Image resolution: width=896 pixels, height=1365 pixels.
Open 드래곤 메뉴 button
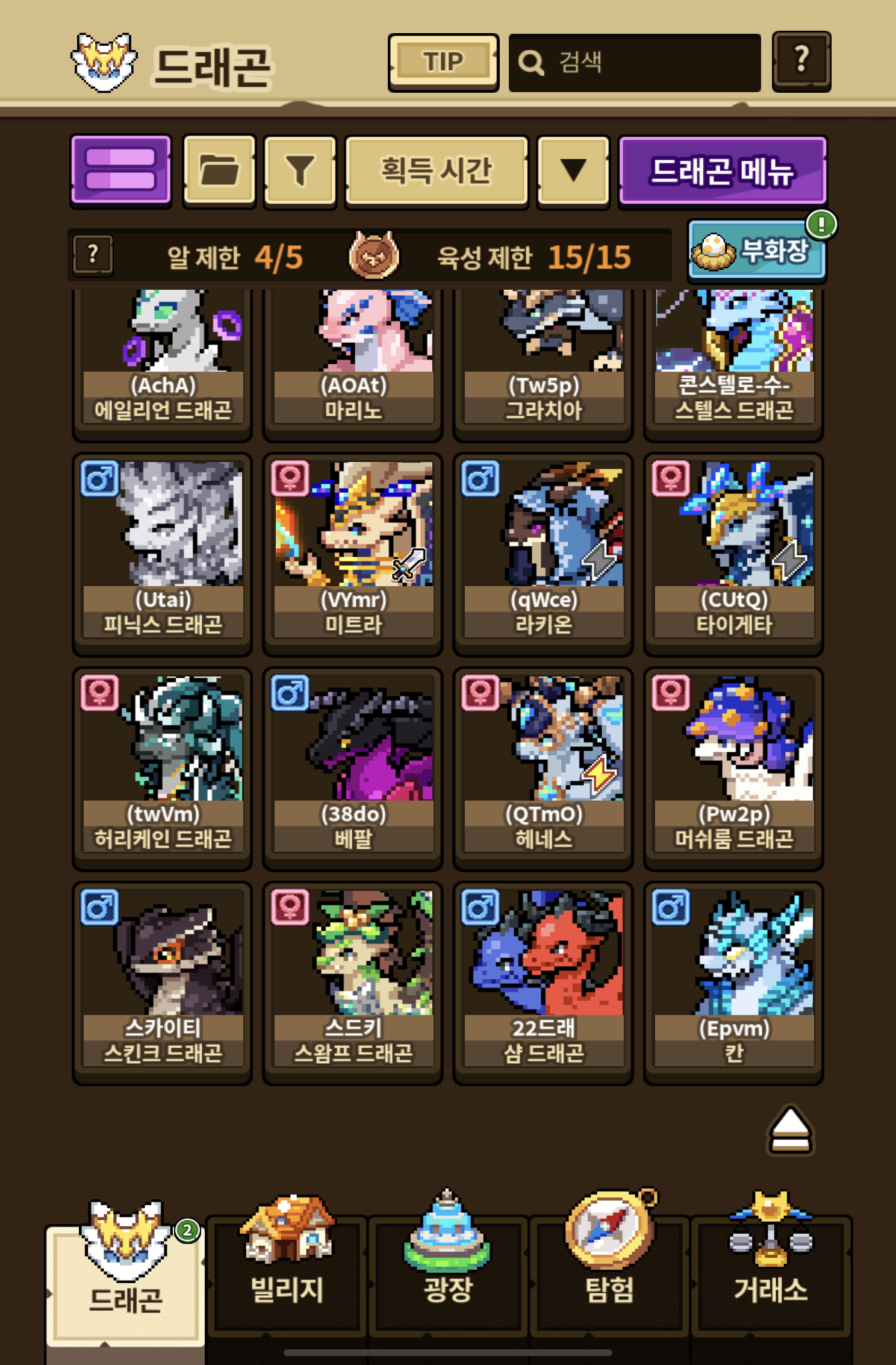point(722,170)
